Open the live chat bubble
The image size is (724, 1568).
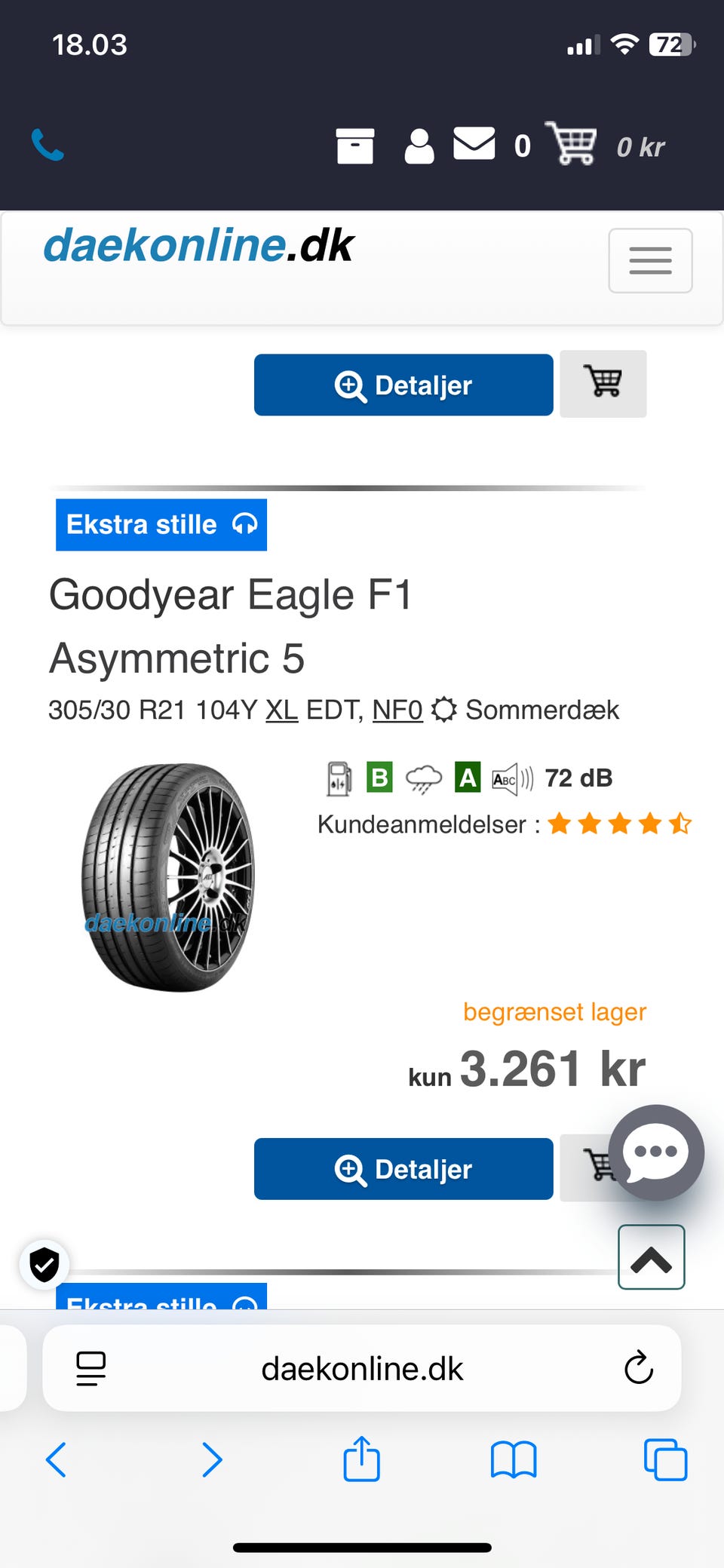click(656, 1152)
